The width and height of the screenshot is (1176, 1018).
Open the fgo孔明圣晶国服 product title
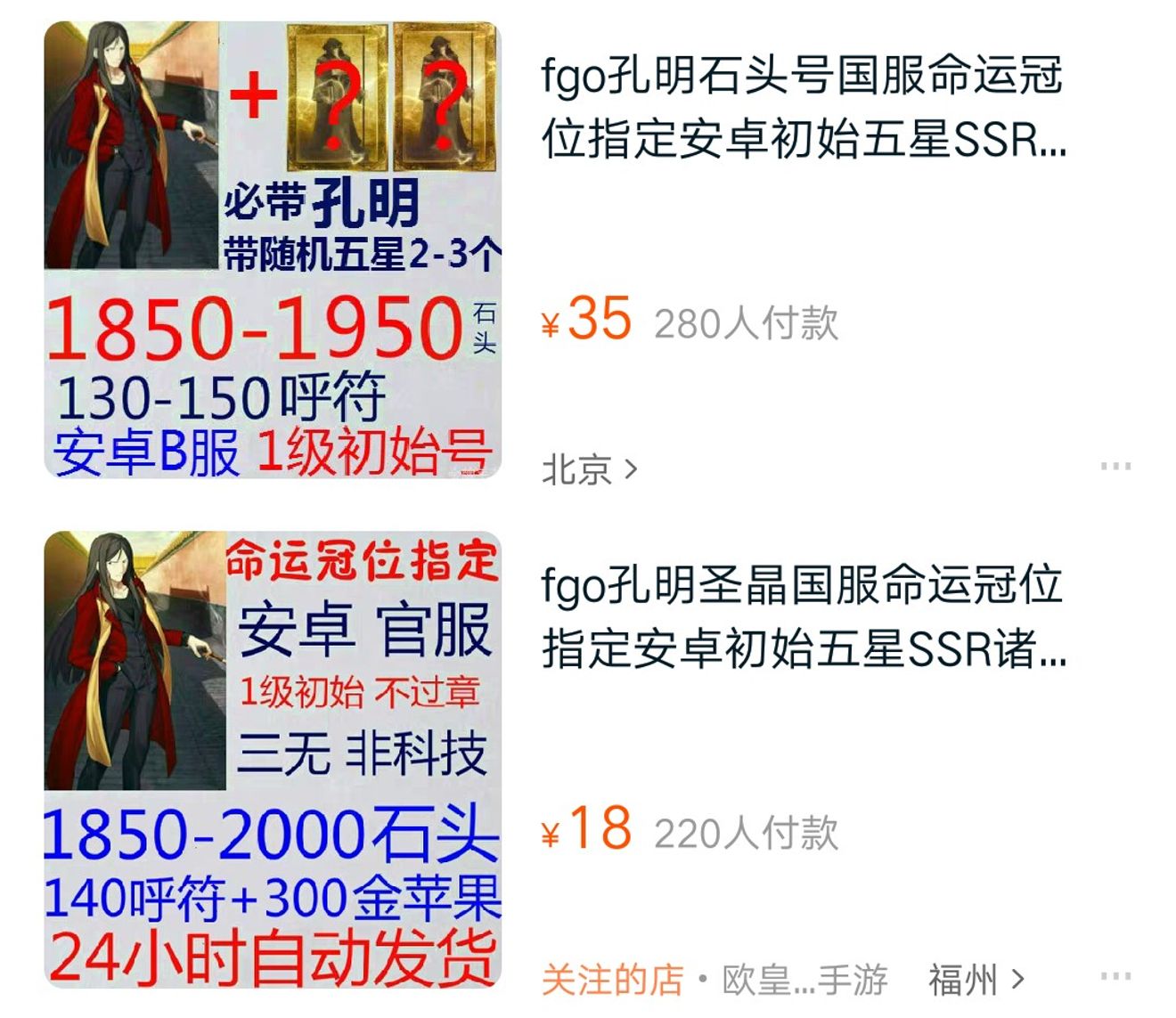tap(802, 616)
